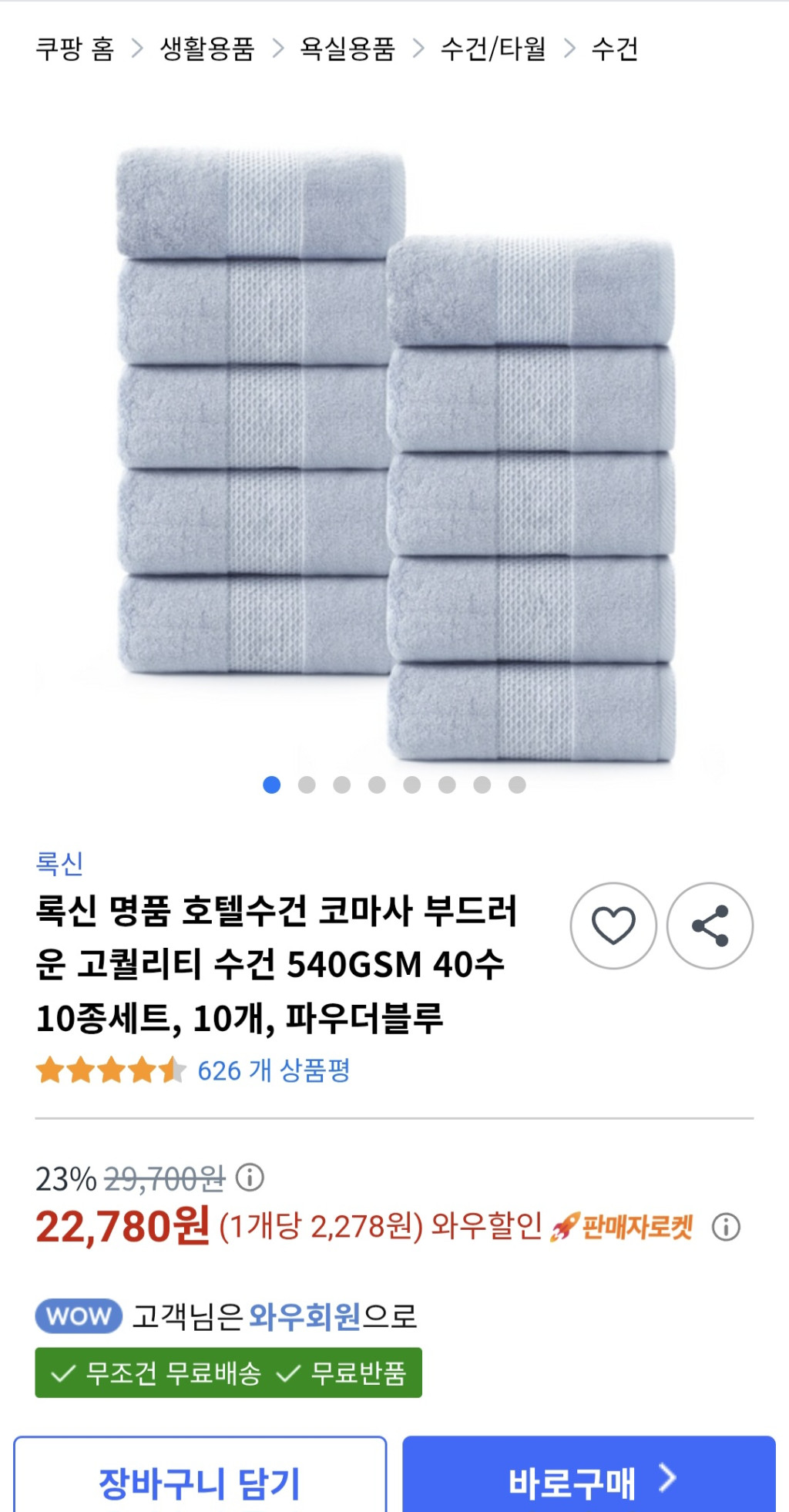Screen dimensions: 789x1512
Task: Open the final 수건 breadcrumb
Action: (x=614, y=49)
